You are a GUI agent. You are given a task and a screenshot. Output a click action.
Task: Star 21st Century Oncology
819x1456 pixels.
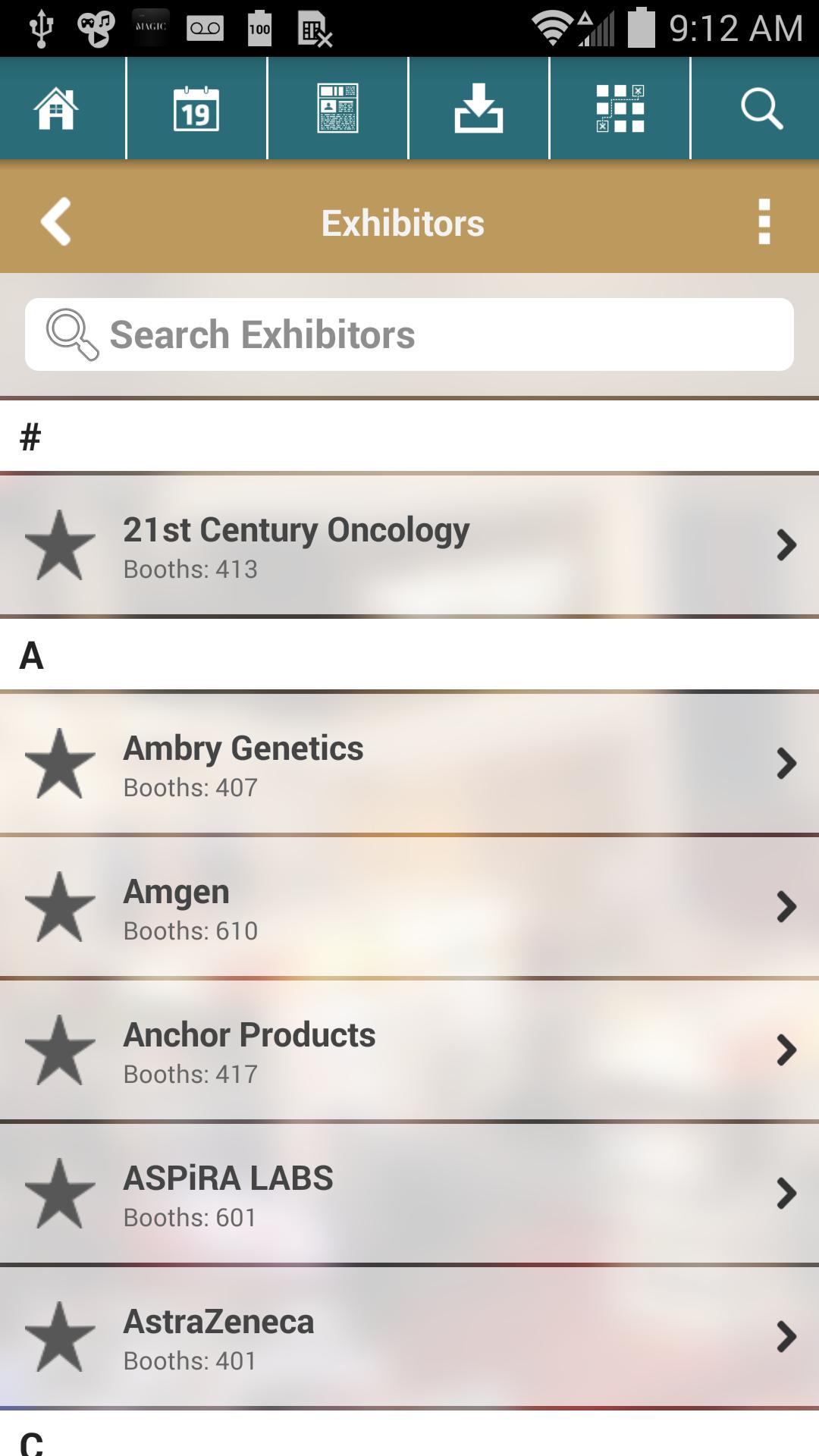click(x=60, y=545)
